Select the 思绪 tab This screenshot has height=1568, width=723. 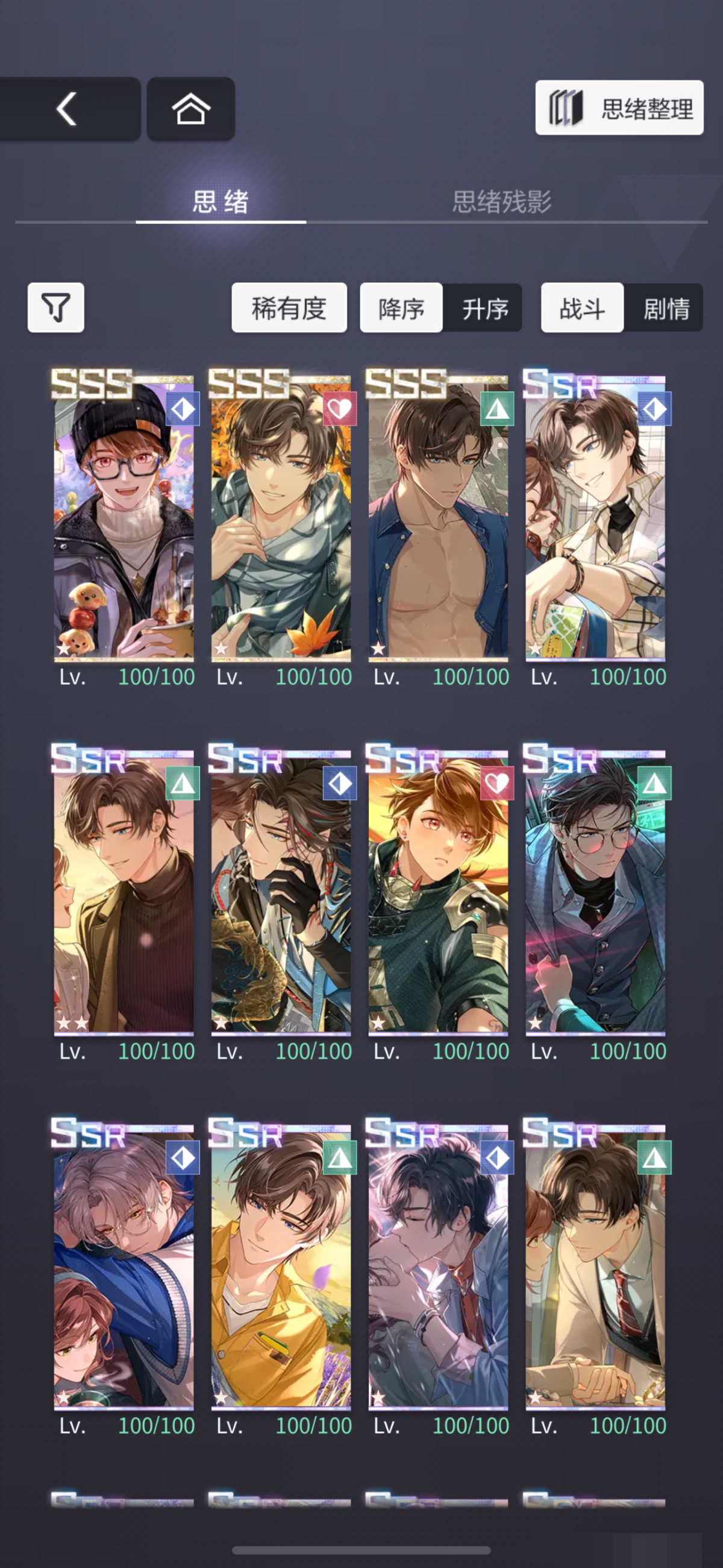pyautogui.click(x=221, y=201)
